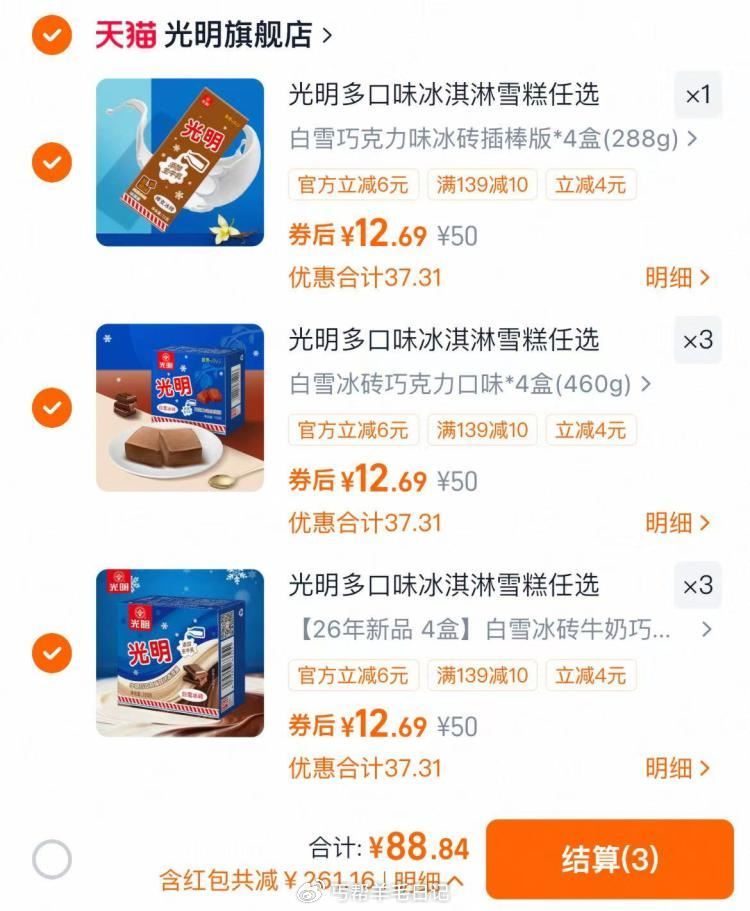The height and width of the screenshot is (911, 750).
Task: Open the first product title 光明多口味冰淇淋雪糕任选
Action: (x=440, y=96)
